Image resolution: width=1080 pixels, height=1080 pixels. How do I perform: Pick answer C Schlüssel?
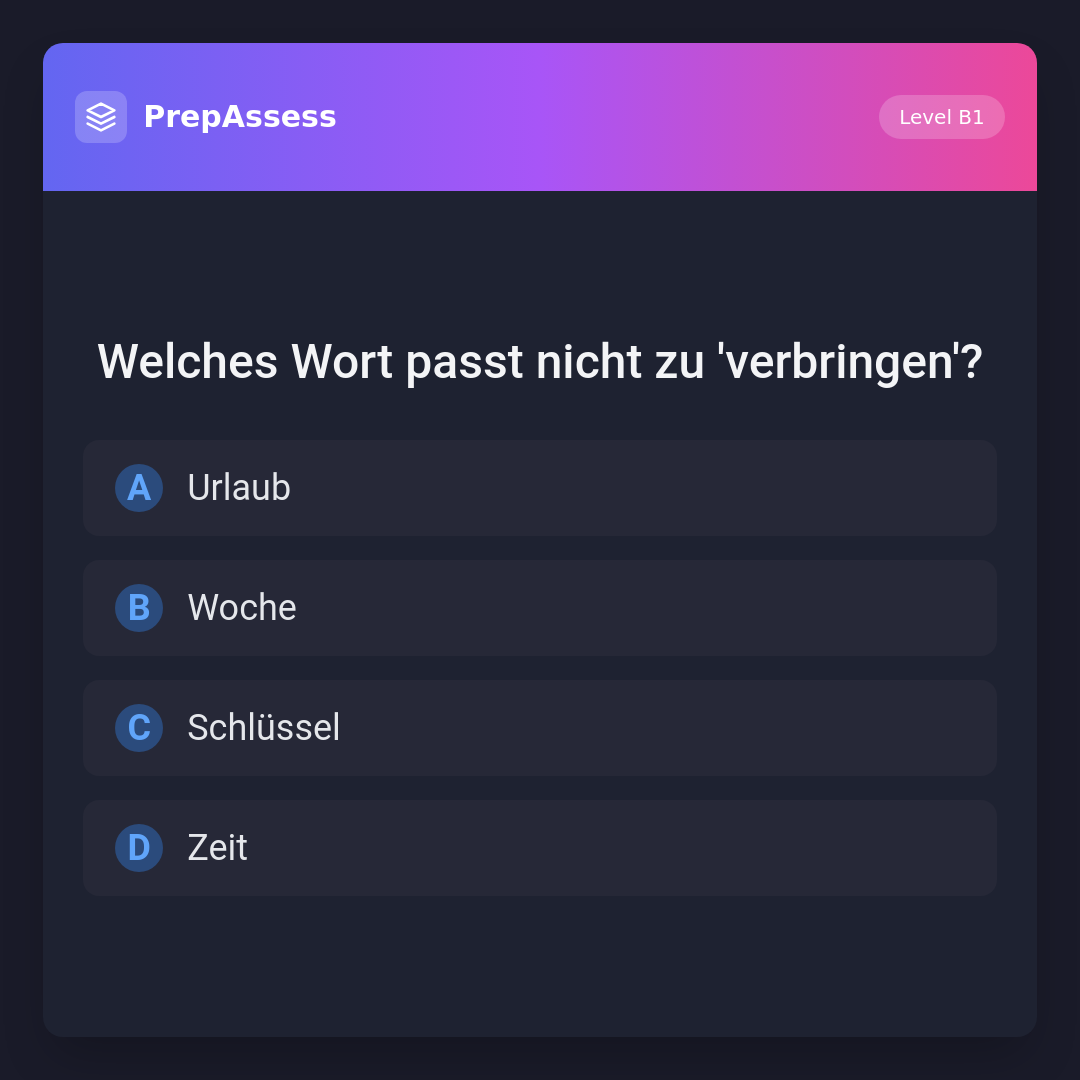pos(540,728)
